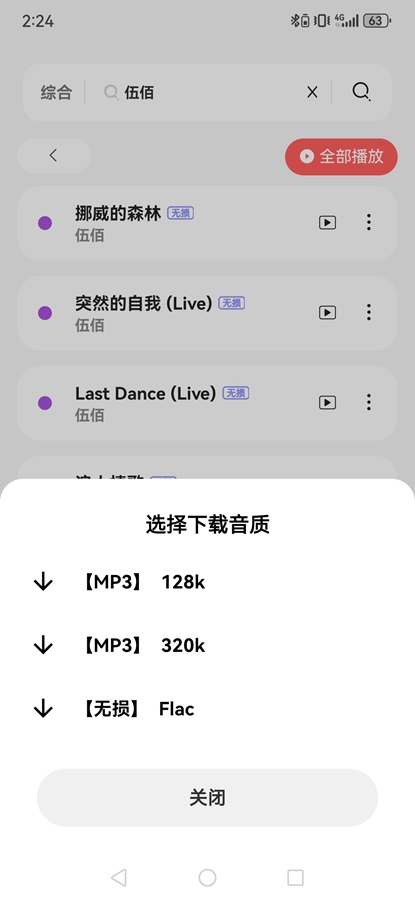Tap 关闭 to close the quality sheet

(x=207, y=798)
